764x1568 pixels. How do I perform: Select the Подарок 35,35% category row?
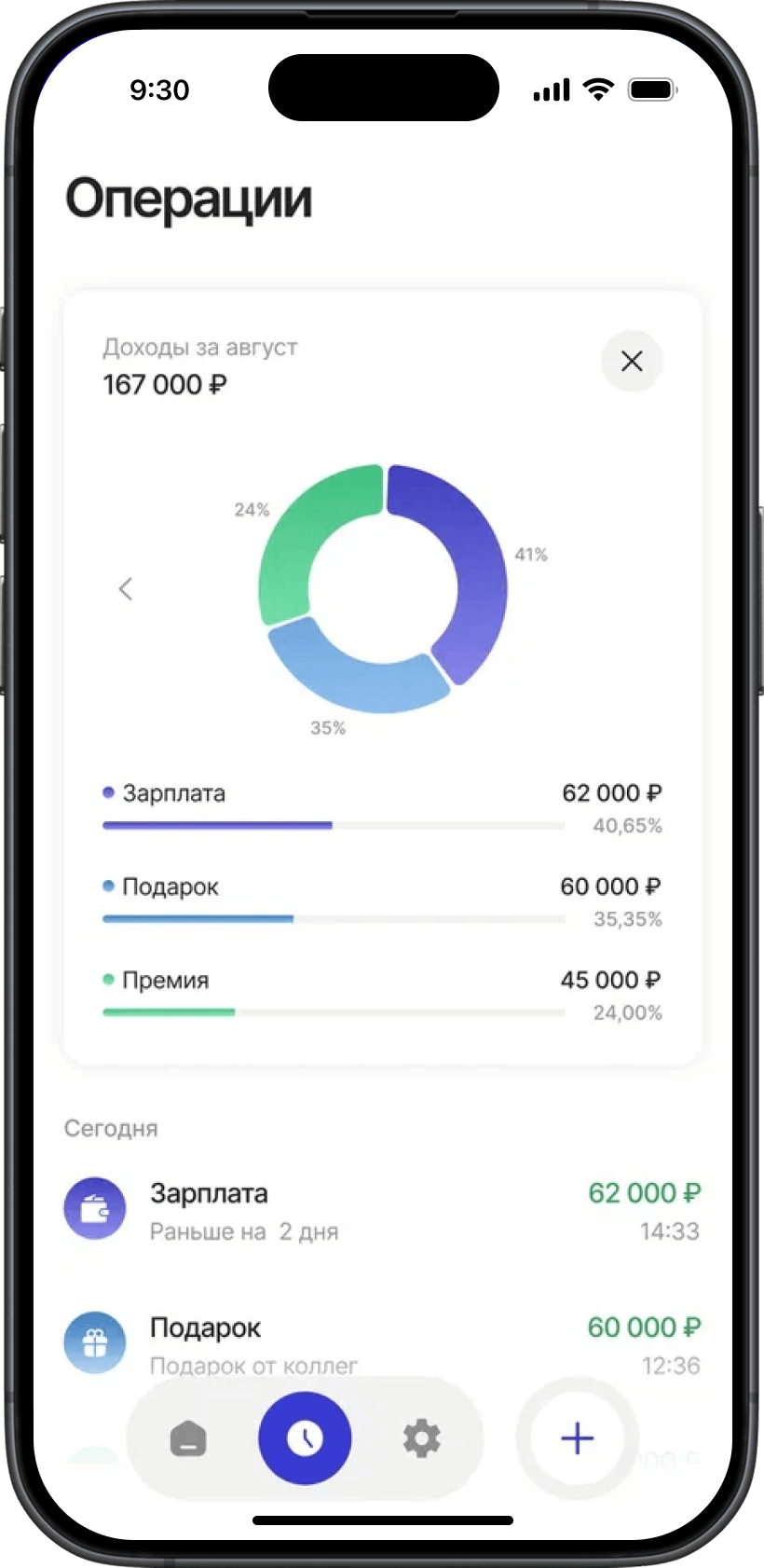(382, 901)
